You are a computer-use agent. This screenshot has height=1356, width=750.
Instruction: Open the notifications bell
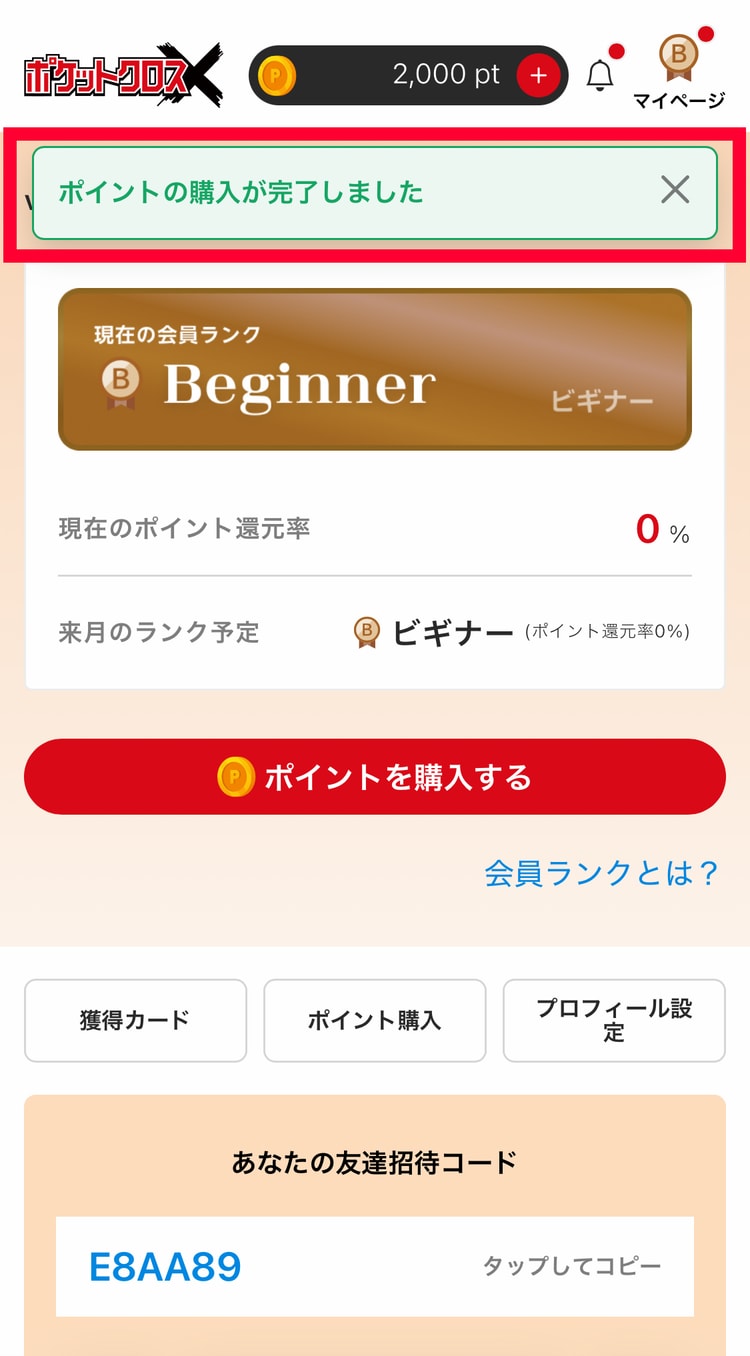pyautogui.click(x=600, y=76)
